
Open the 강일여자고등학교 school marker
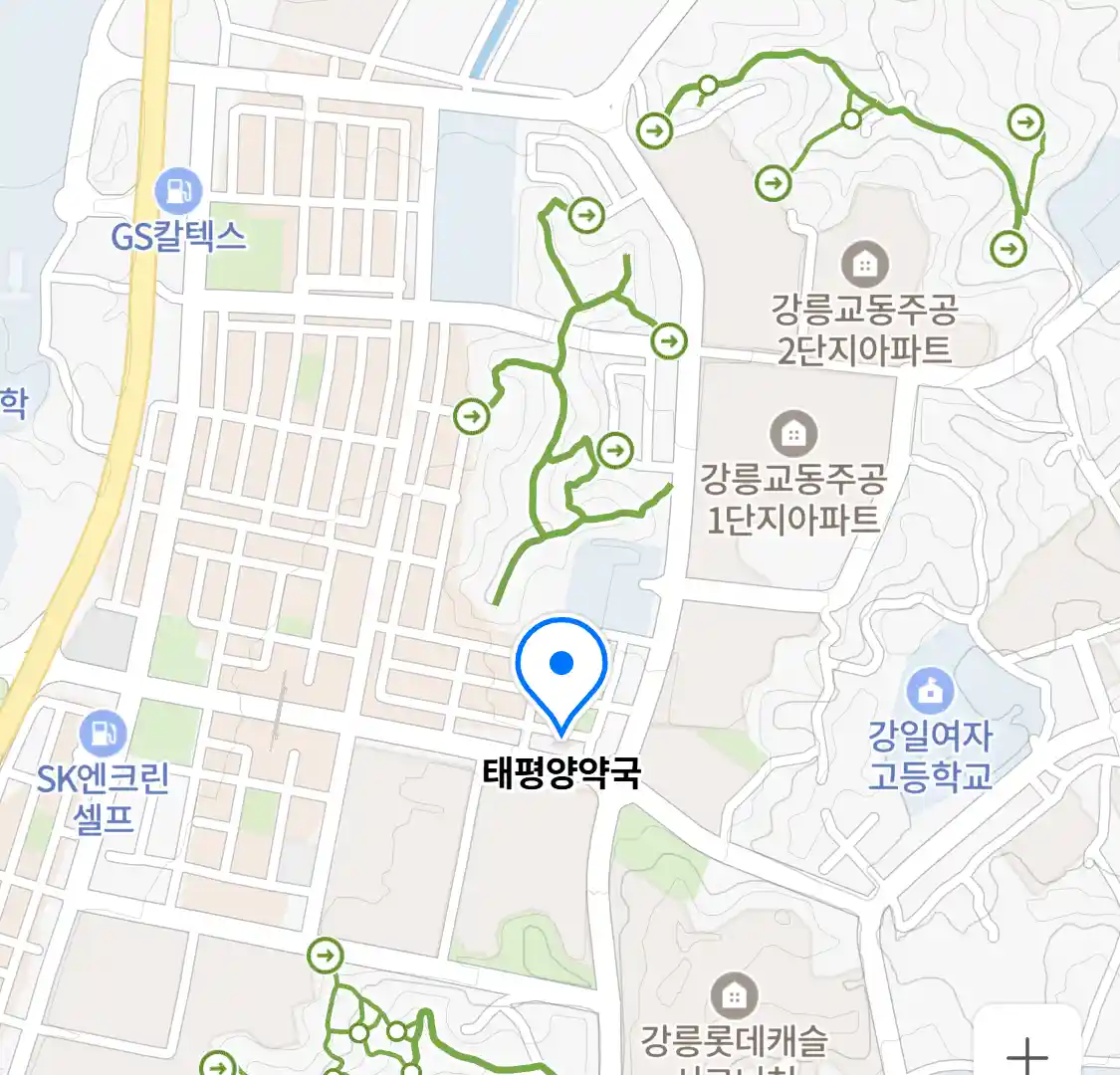tap(930, 689)
